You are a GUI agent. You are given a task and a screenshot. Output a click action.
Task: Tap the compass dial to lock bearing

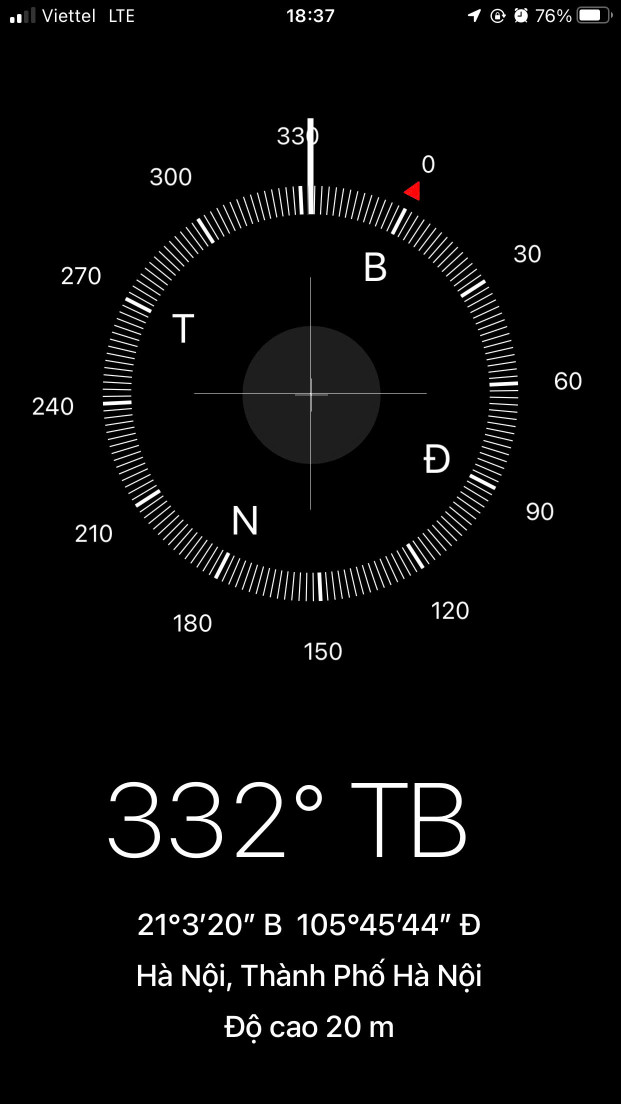tap(310, 394)
